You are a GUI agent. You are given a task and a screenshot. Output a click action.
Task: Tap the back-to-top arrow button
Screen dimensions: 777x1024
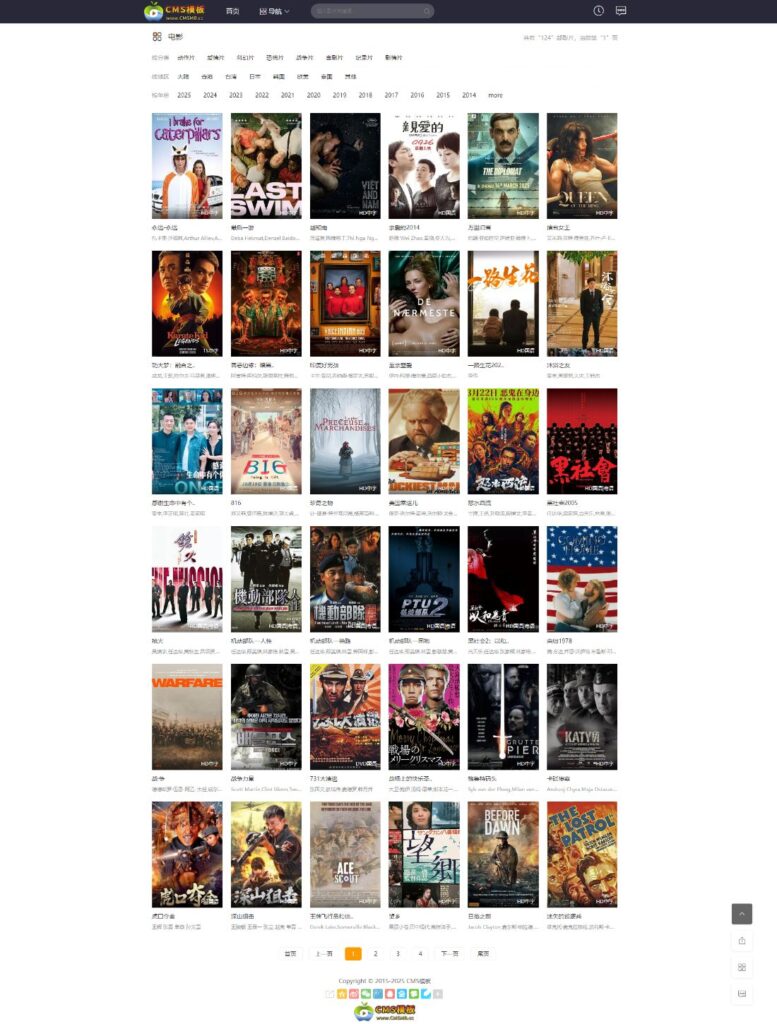point(741,914)
